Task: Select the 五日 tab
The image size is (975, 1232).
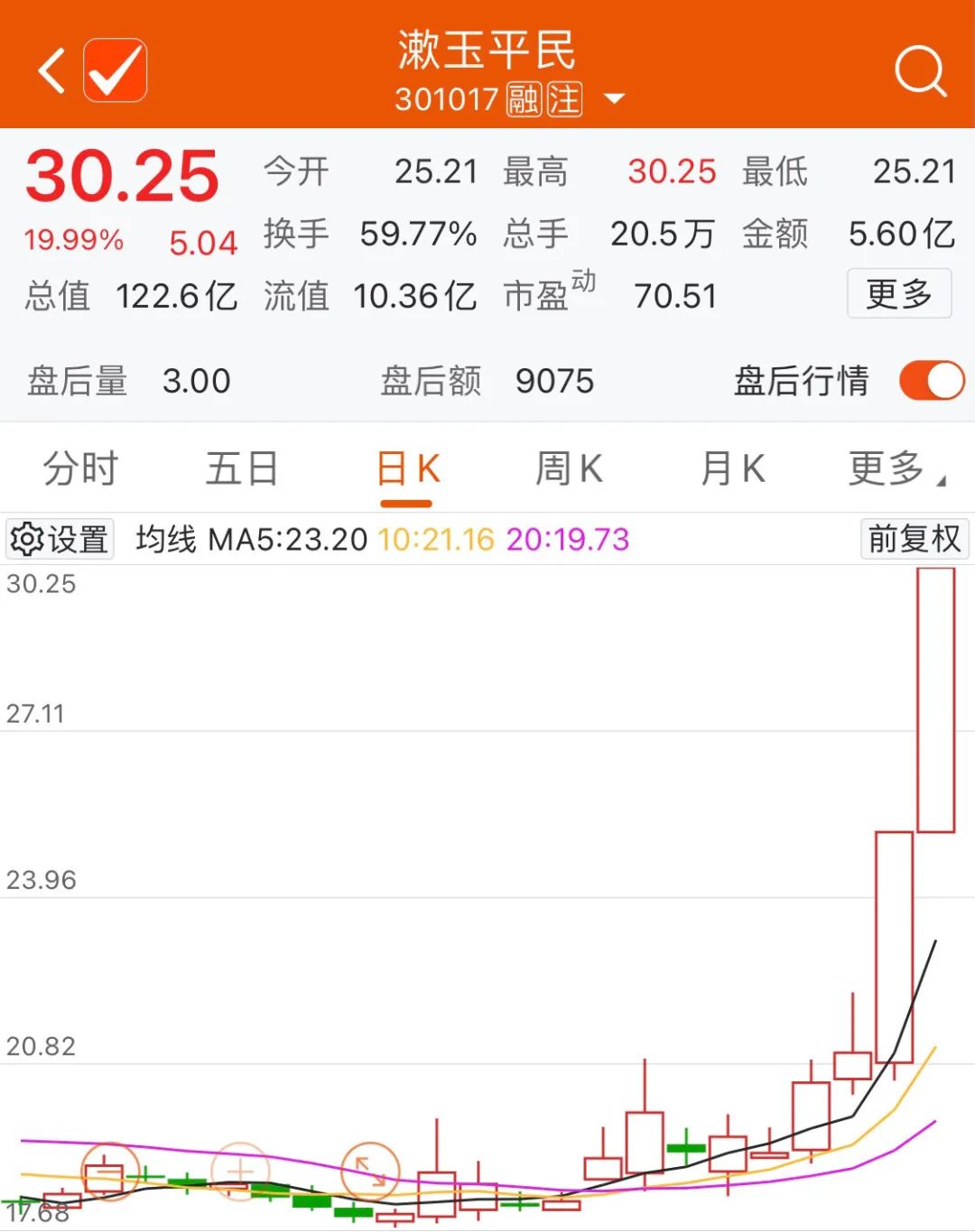Action: point(242,469)
